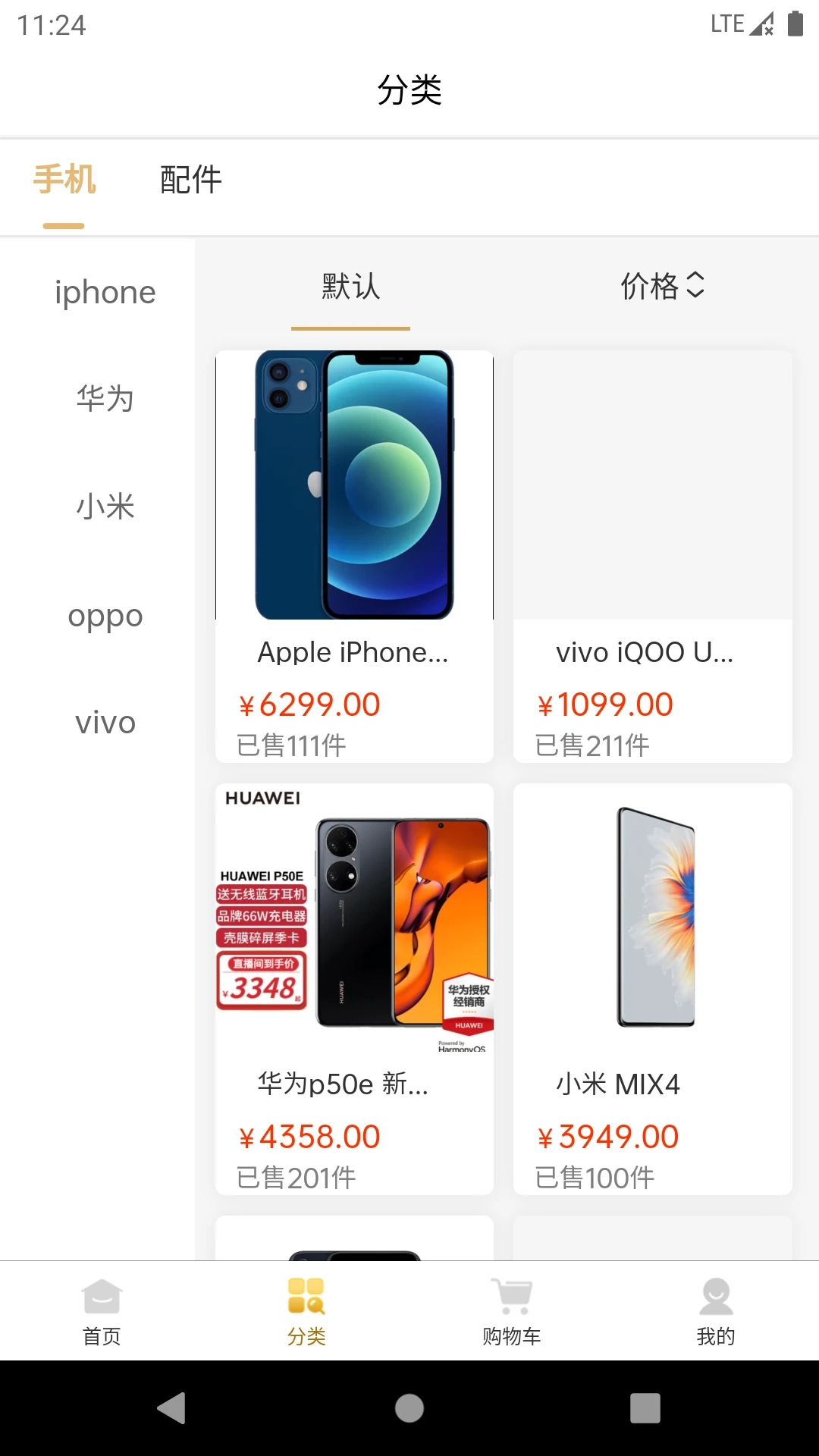Screen dimensions: 819x1456
Task: Tap the price sort chevron next to 价格
Action: 697,285
